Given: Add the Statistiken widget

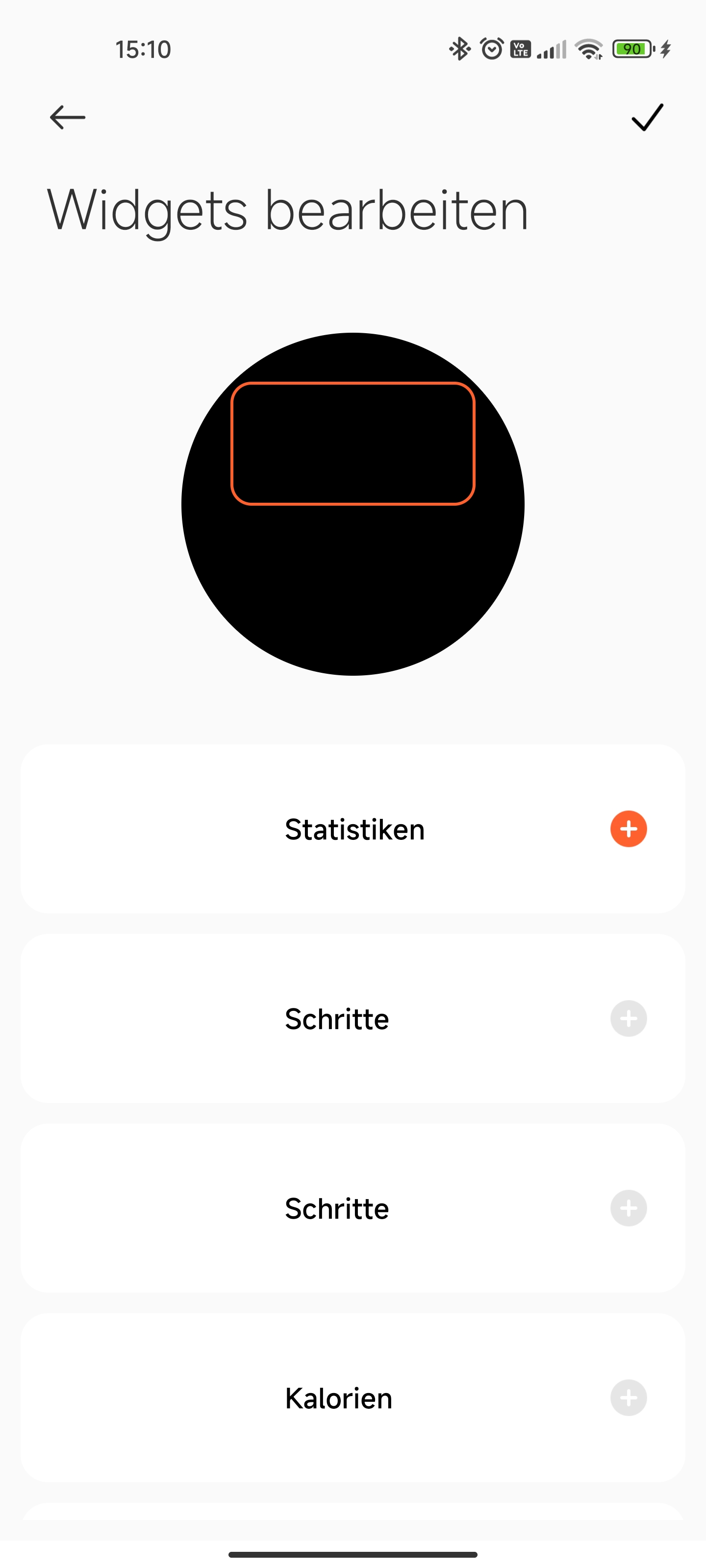Looking at the screenshot, I should coord(628,829).
